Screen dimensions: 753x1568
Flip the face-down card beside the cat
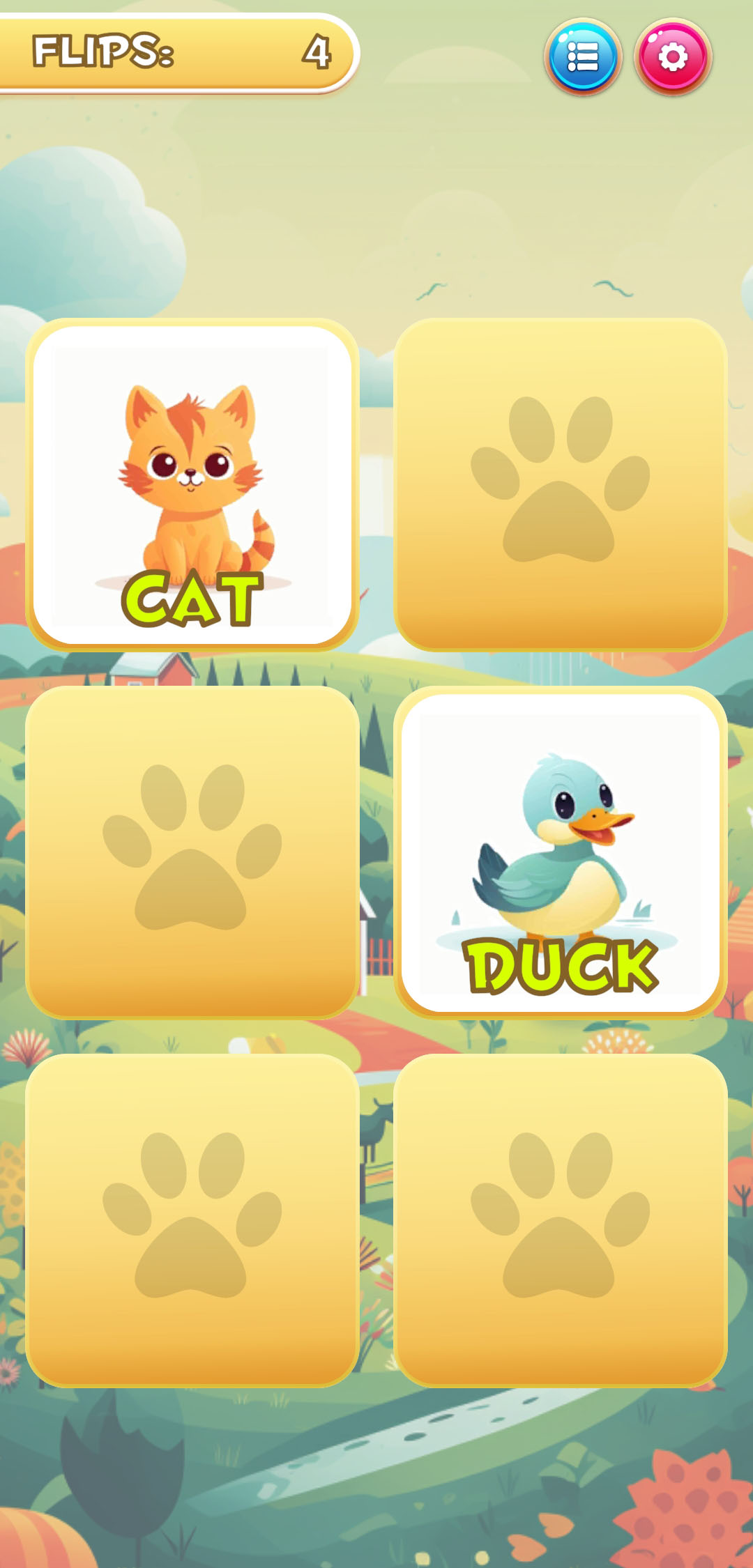tap(560, 484)
